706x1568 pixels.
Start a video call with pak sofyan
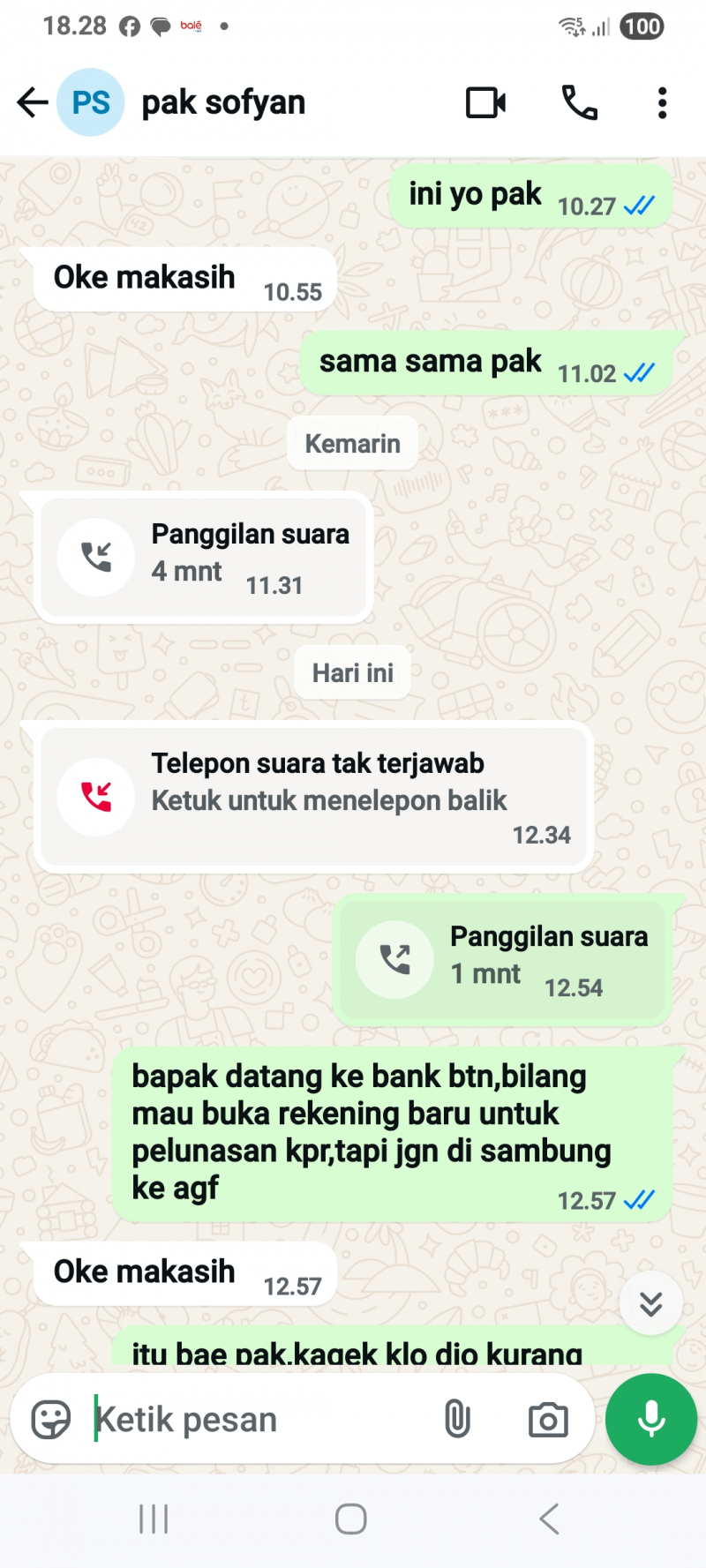(485, 102)
